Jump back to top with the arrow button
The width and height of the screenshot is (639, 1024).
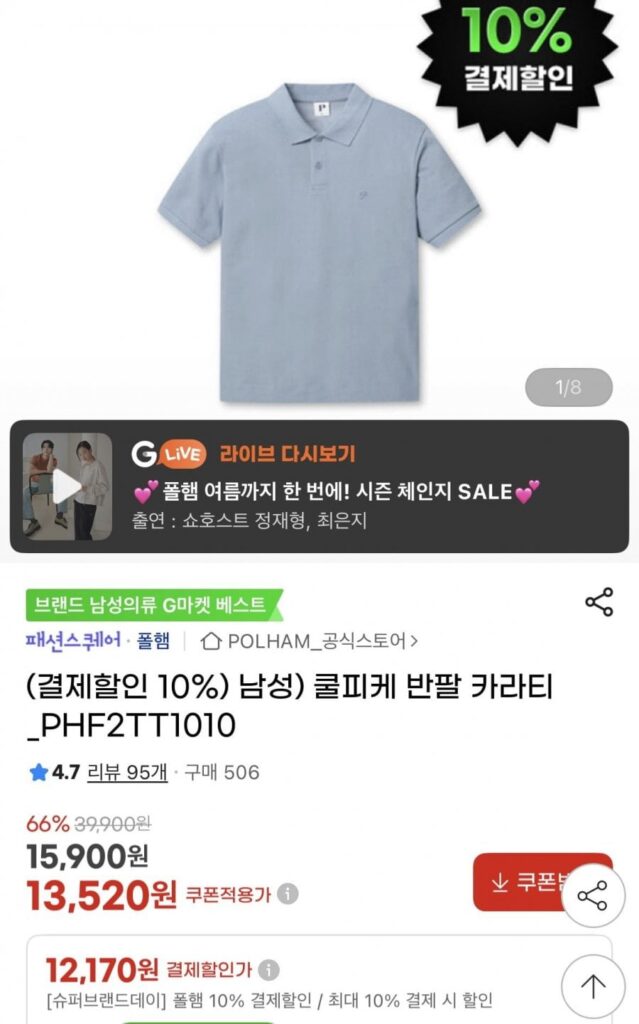[593, 987]
